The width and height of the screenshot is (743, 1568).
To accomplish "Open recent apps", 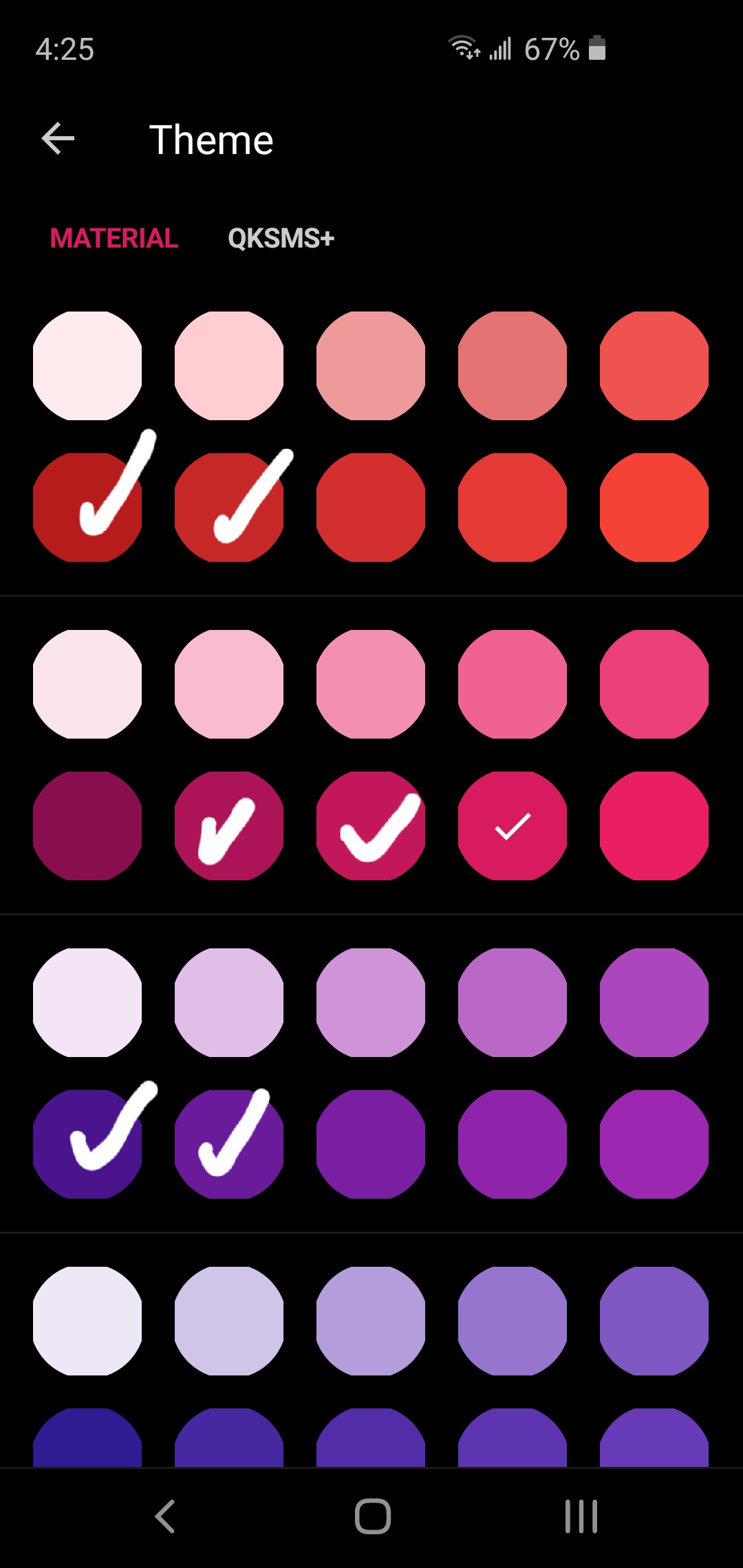I will [x=581, y=1516].
